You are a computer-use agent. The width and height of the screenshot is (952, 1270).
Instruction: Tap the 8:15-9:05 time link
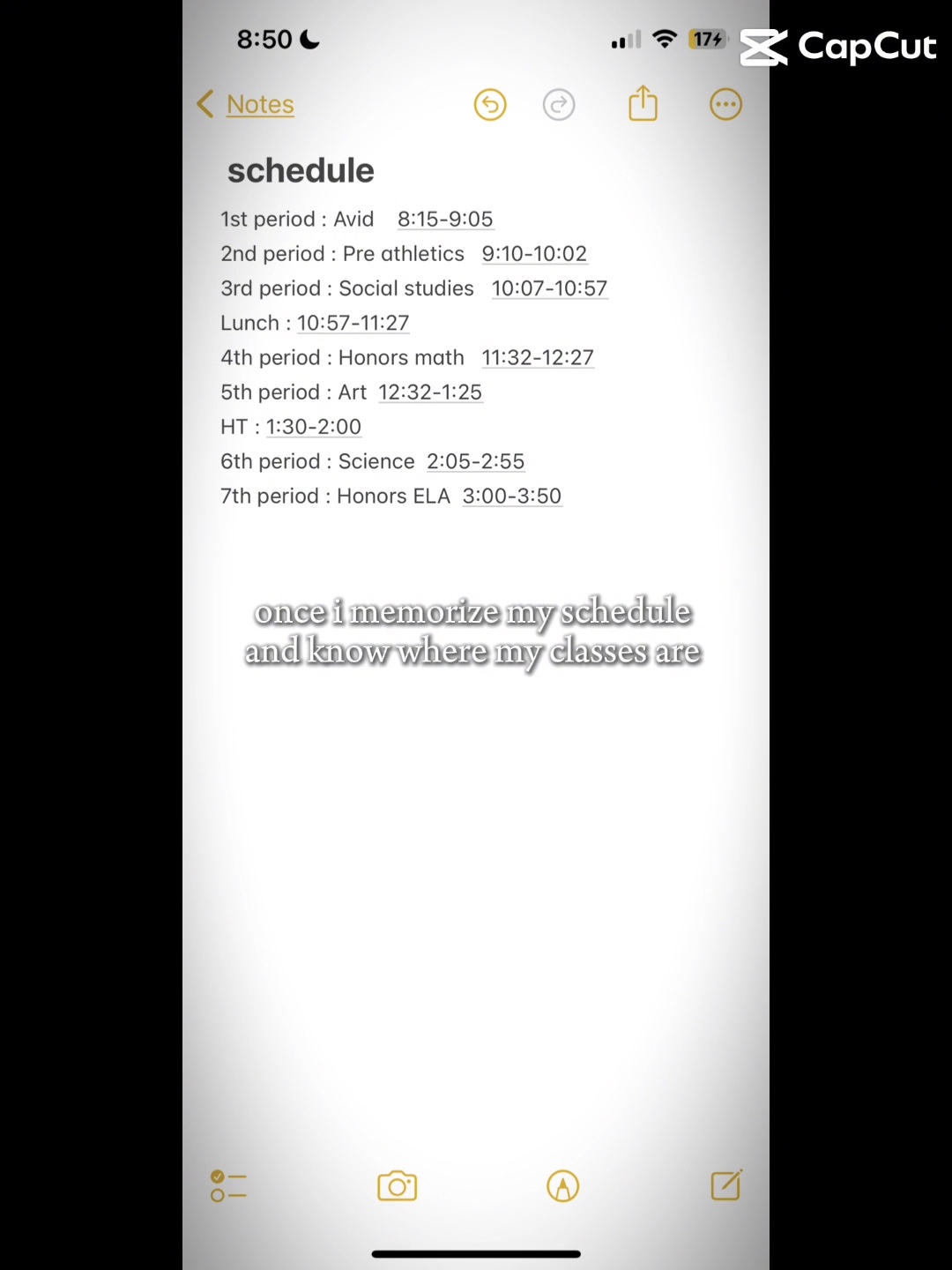click(x=445, y=219)
